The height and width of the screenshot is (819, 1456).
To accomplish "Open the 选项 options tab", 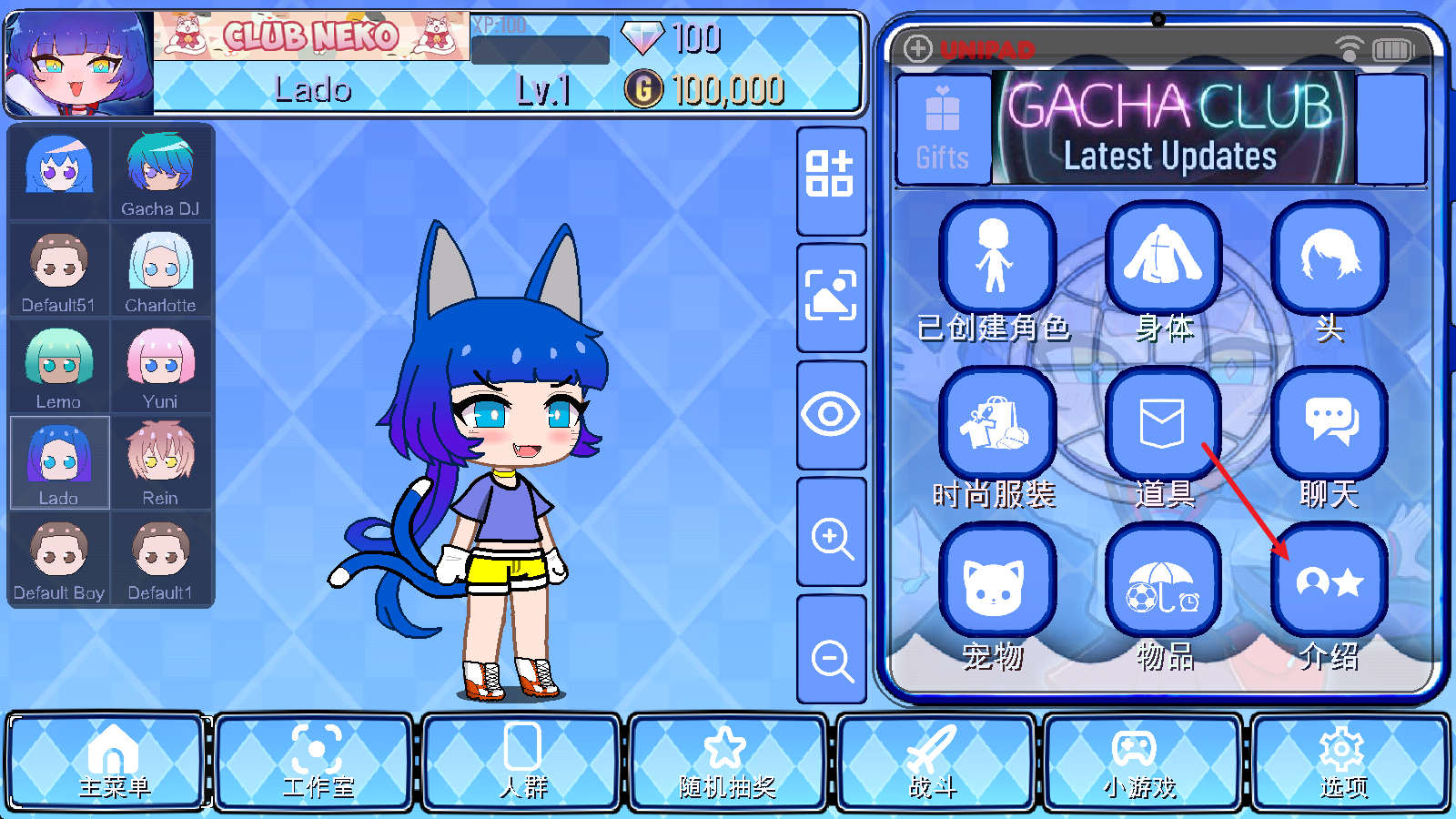I will click(1343, 763).
